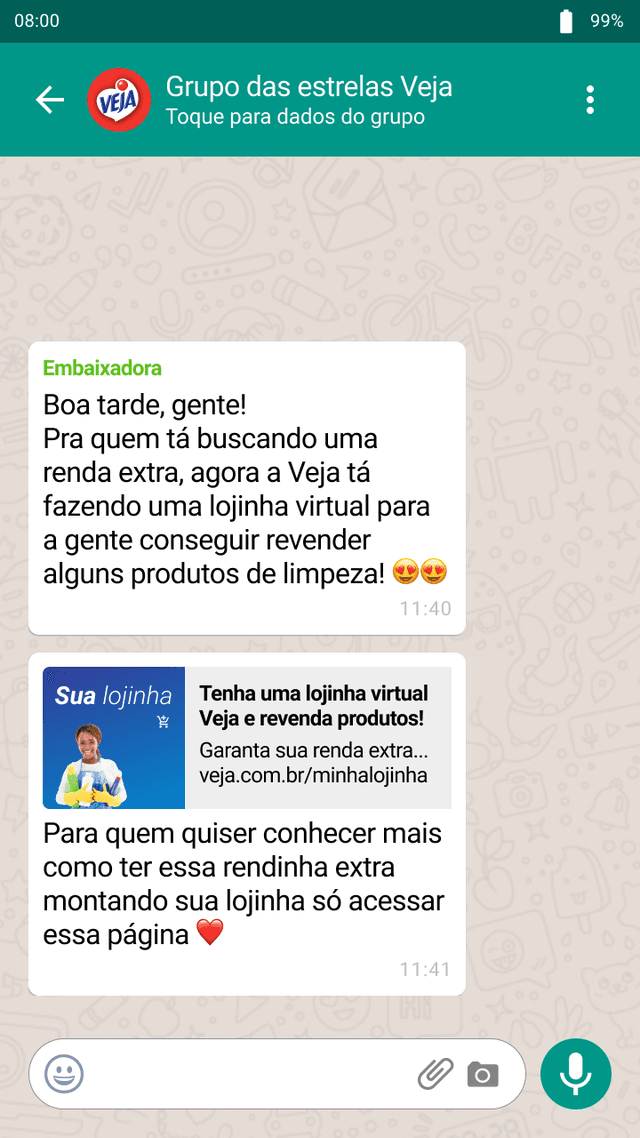Open Grupo das estrelas Veja group info
Viewport: 640px width, 1138px height.
tap(308, 100)
